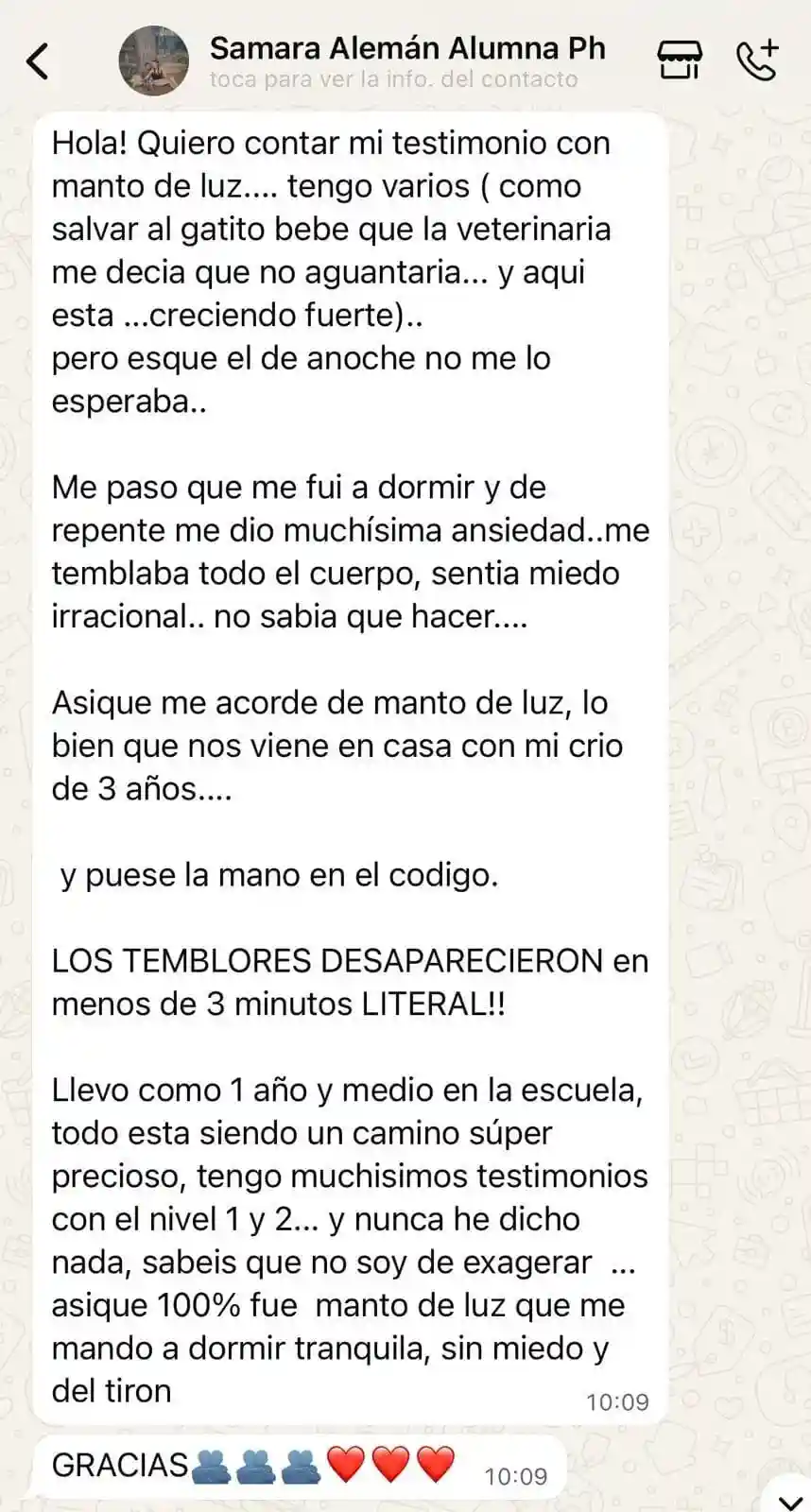
Task: Open Samara Alemán's profile picture
Action: click(x=153, y=61)
